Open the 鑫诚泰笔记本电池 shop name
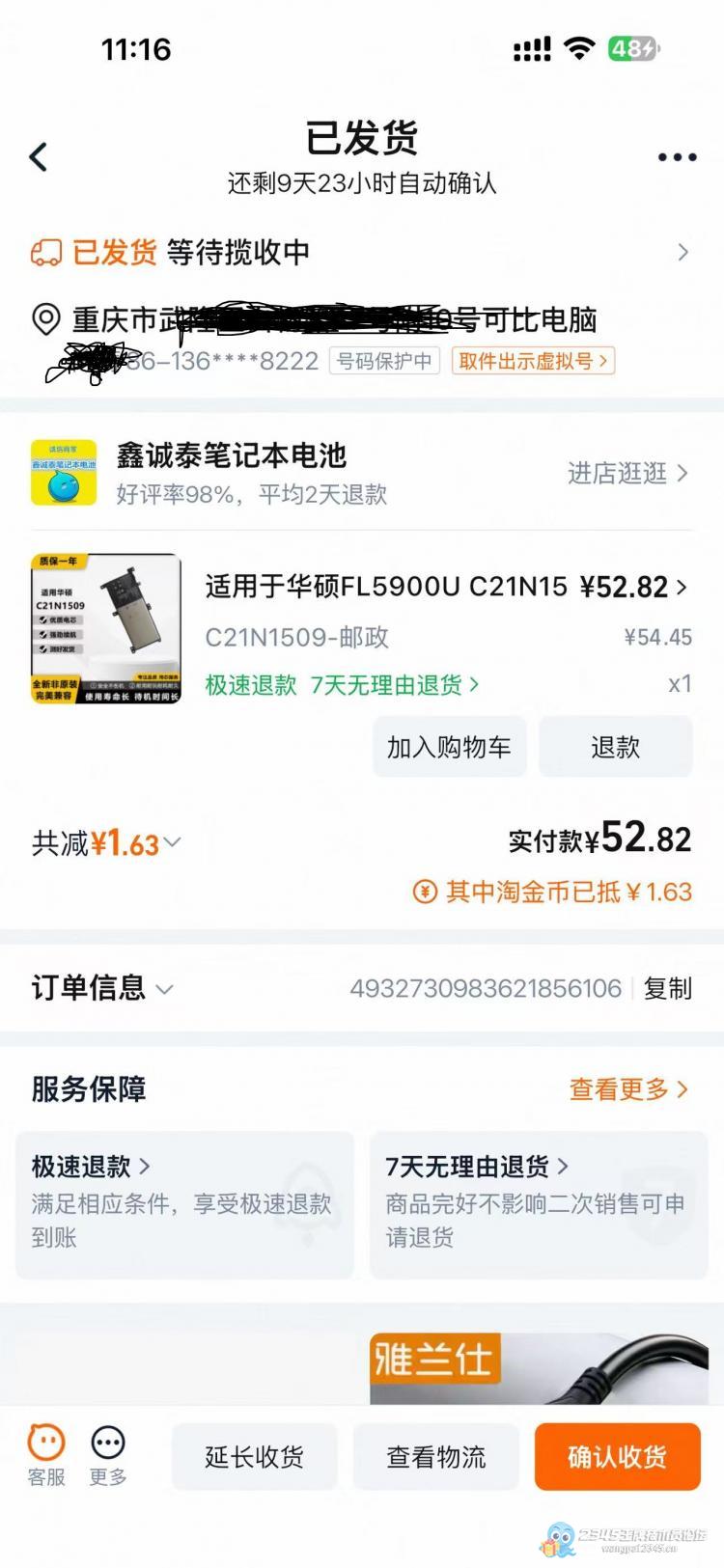Image resolution: width=724 pixels, height=1568 pixels. (232, 455)
